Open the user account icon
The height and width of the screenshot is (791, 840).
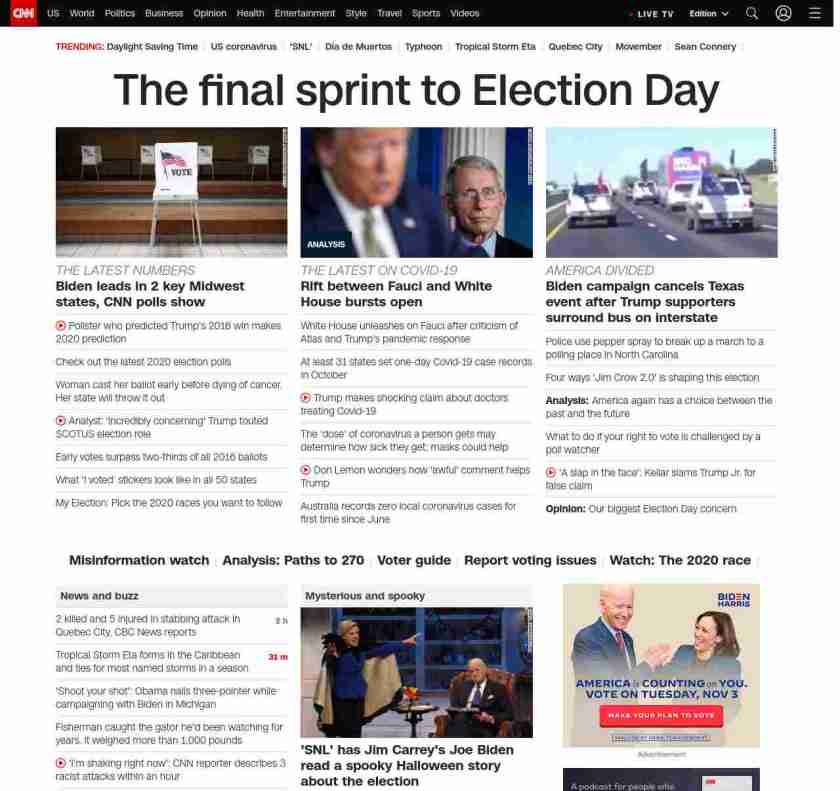point(784,13)
